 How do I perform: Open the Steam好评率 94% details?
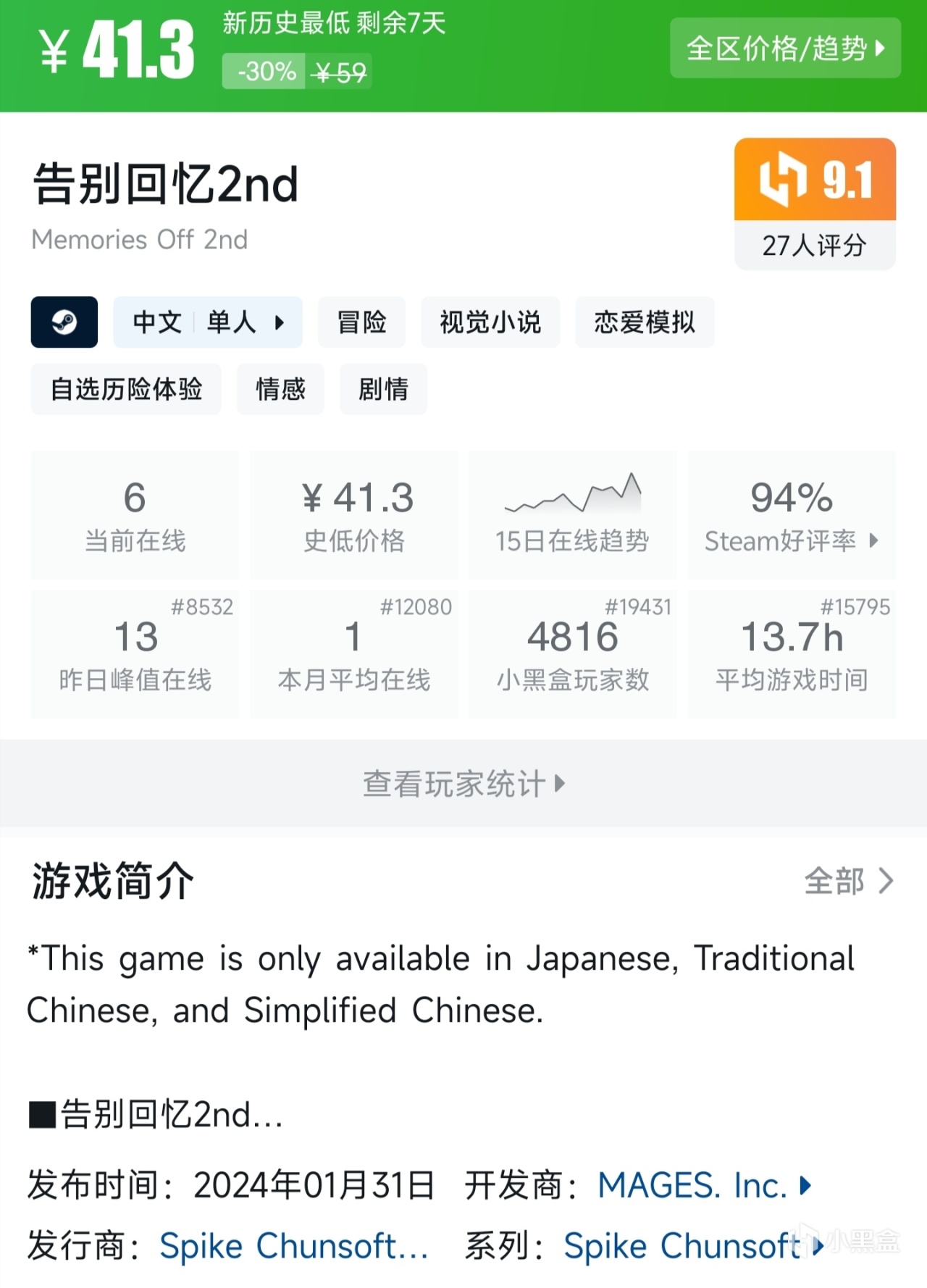point(792,514)
